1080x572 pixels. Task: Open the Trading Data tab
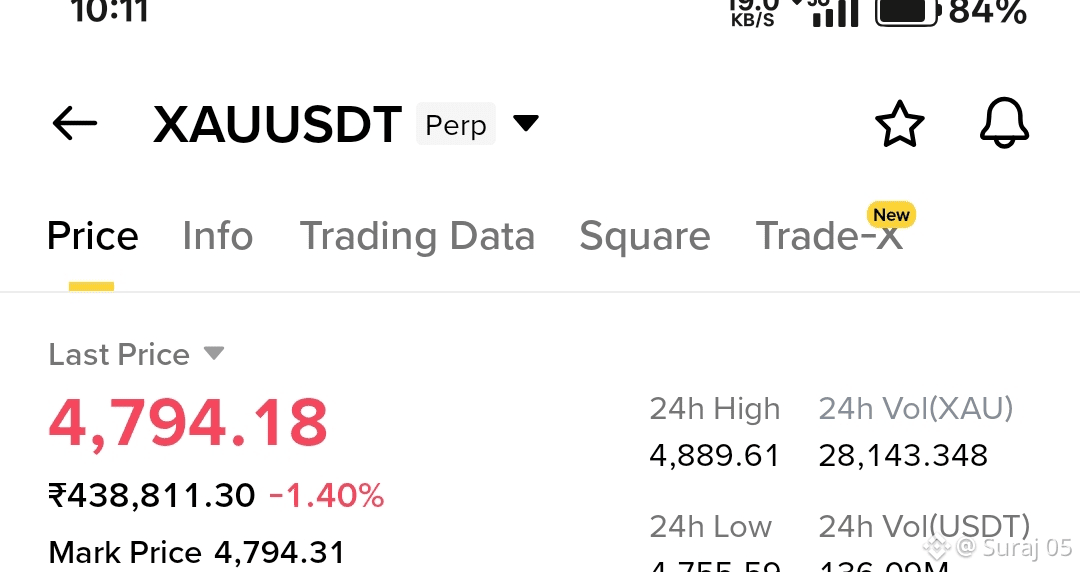417,237
